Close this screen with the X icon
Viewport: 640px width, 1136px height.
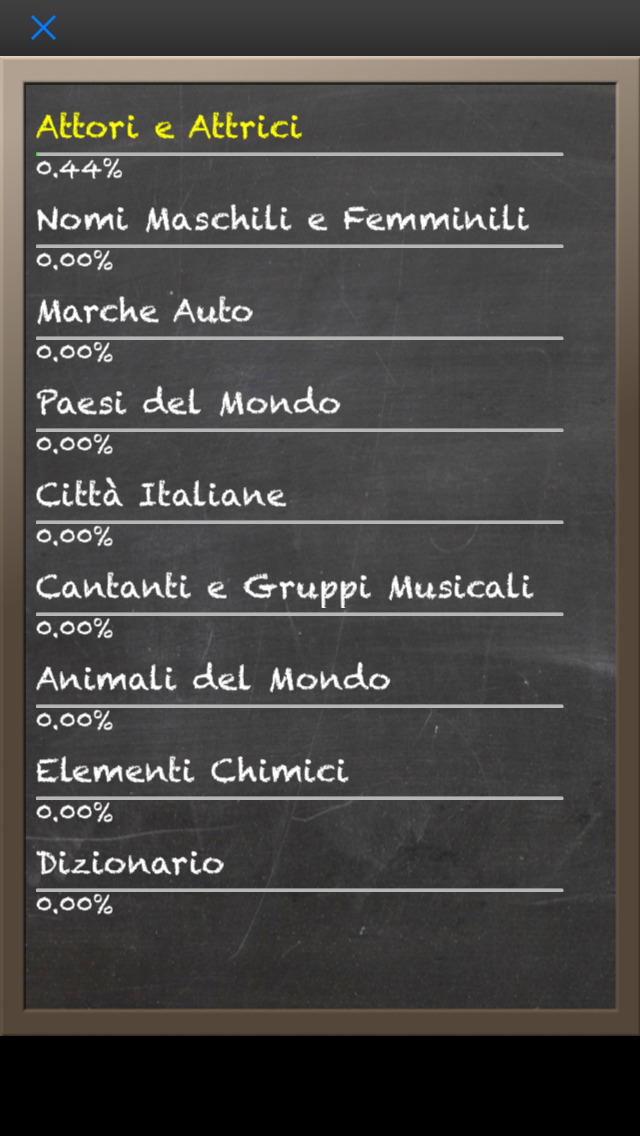[43, 28]
